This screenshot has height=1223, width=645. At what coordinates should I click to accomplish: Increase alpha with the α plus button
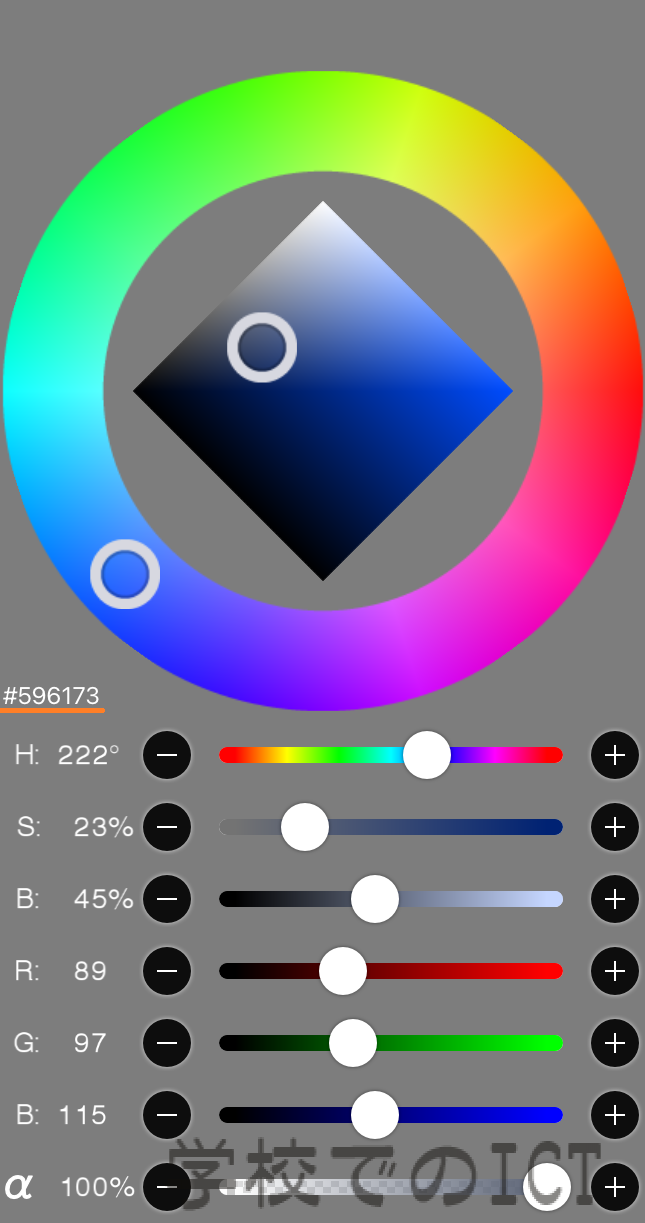(x=615, y=1187)
